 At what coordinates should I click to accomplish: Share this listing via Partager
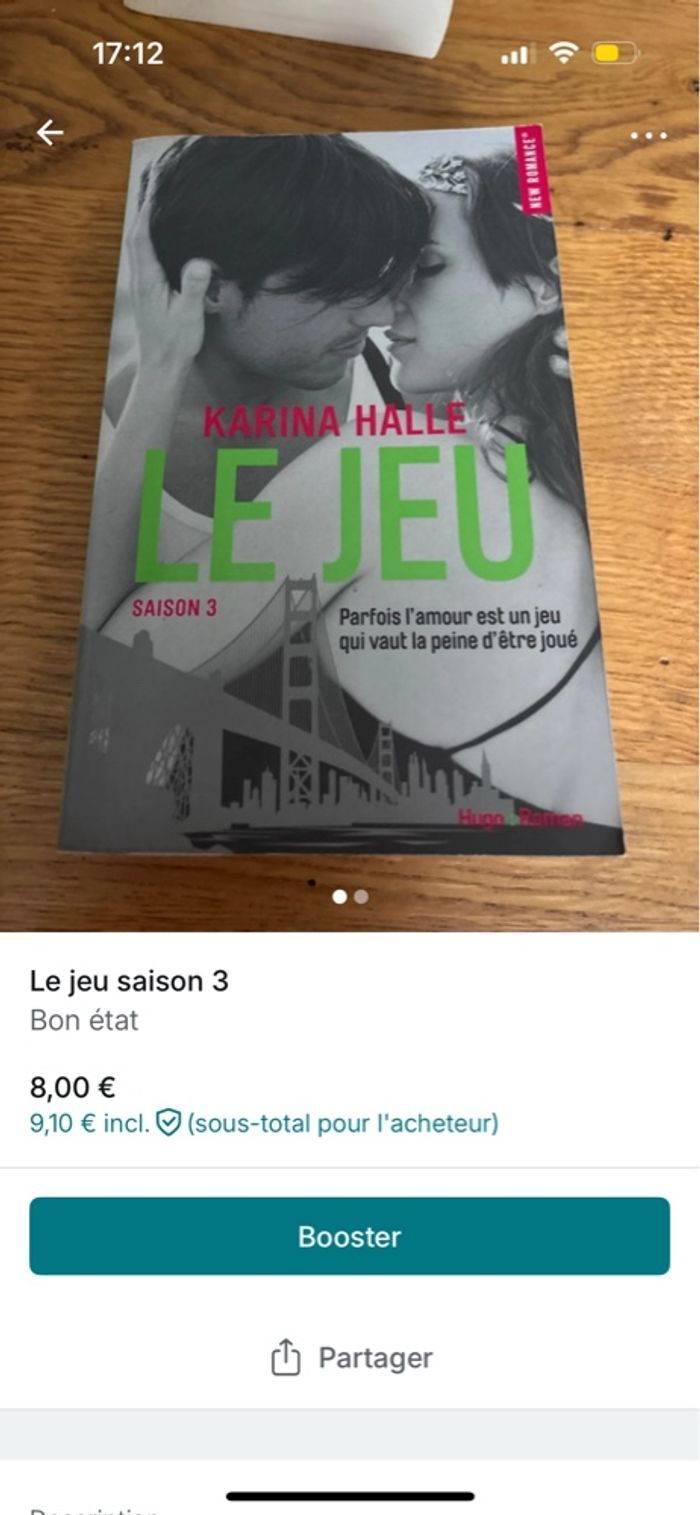pyautogui.click(x=351, y=1357)
